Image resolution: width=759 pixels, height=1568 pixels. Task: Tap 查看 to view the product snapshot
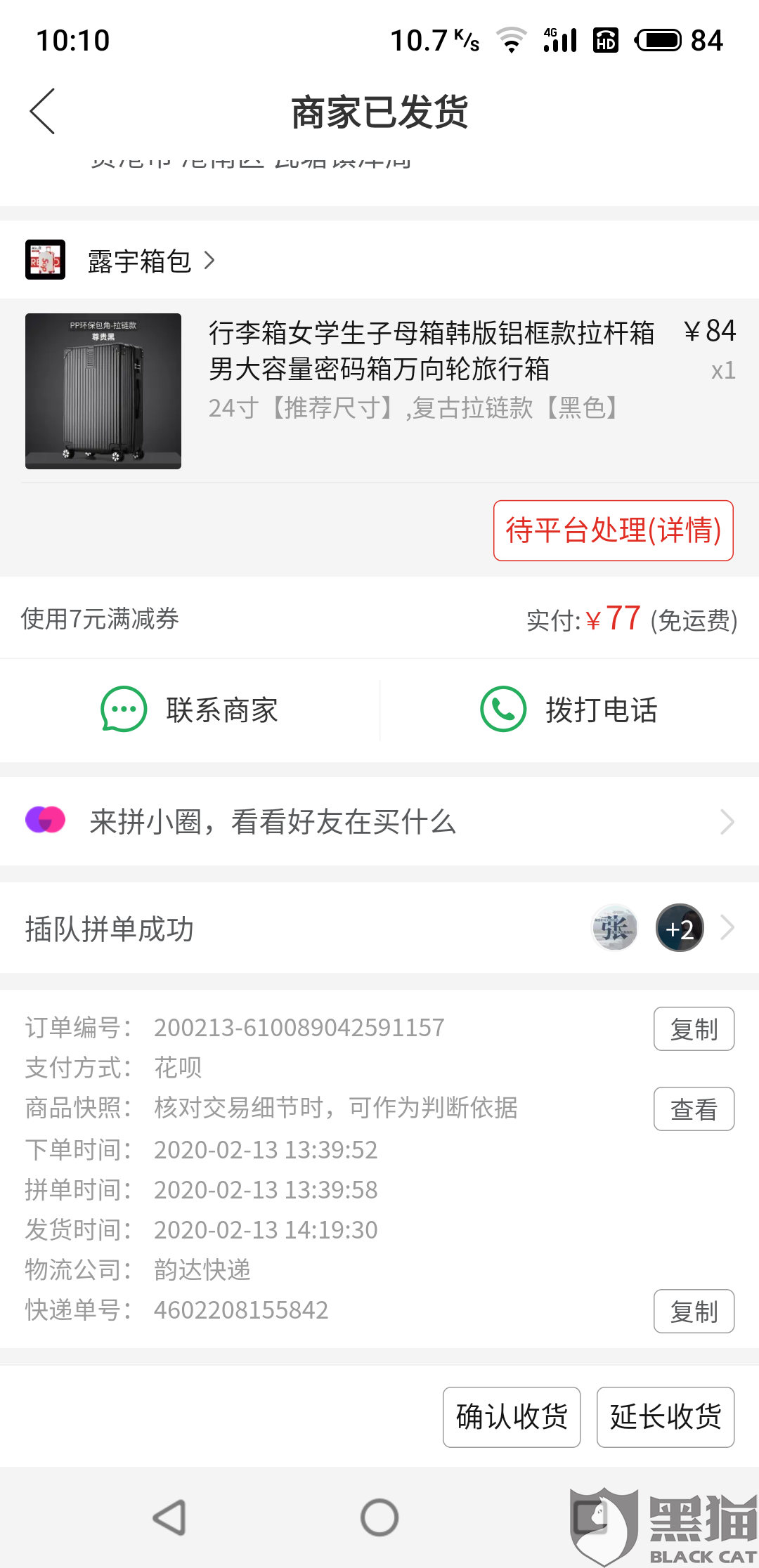click(694, 1109)
